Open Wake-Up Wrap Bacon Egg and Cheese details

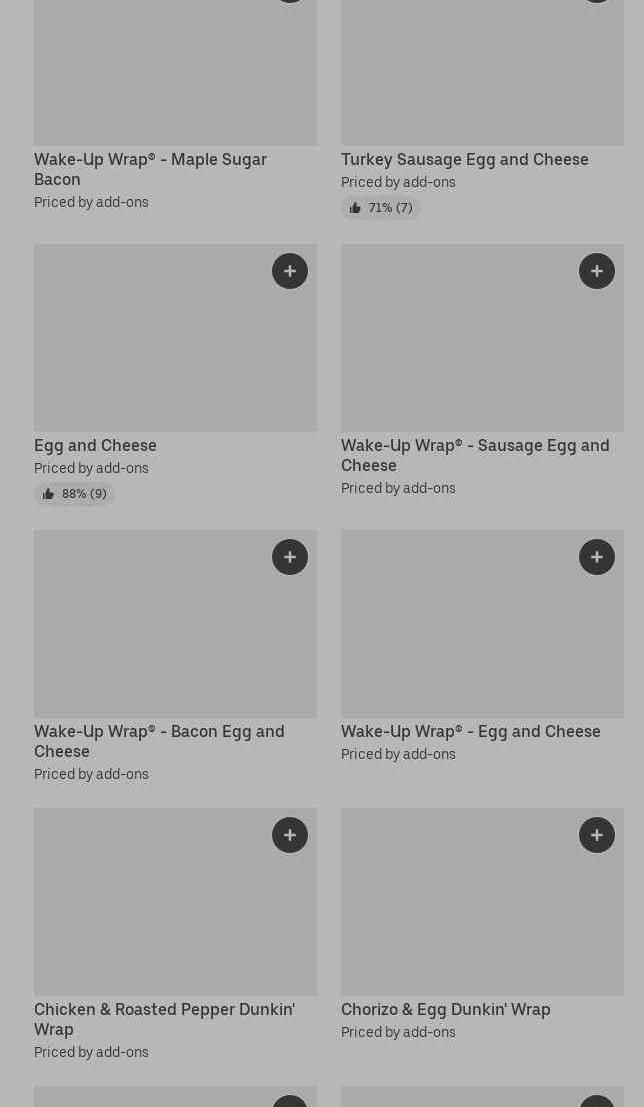coord(159,741)
